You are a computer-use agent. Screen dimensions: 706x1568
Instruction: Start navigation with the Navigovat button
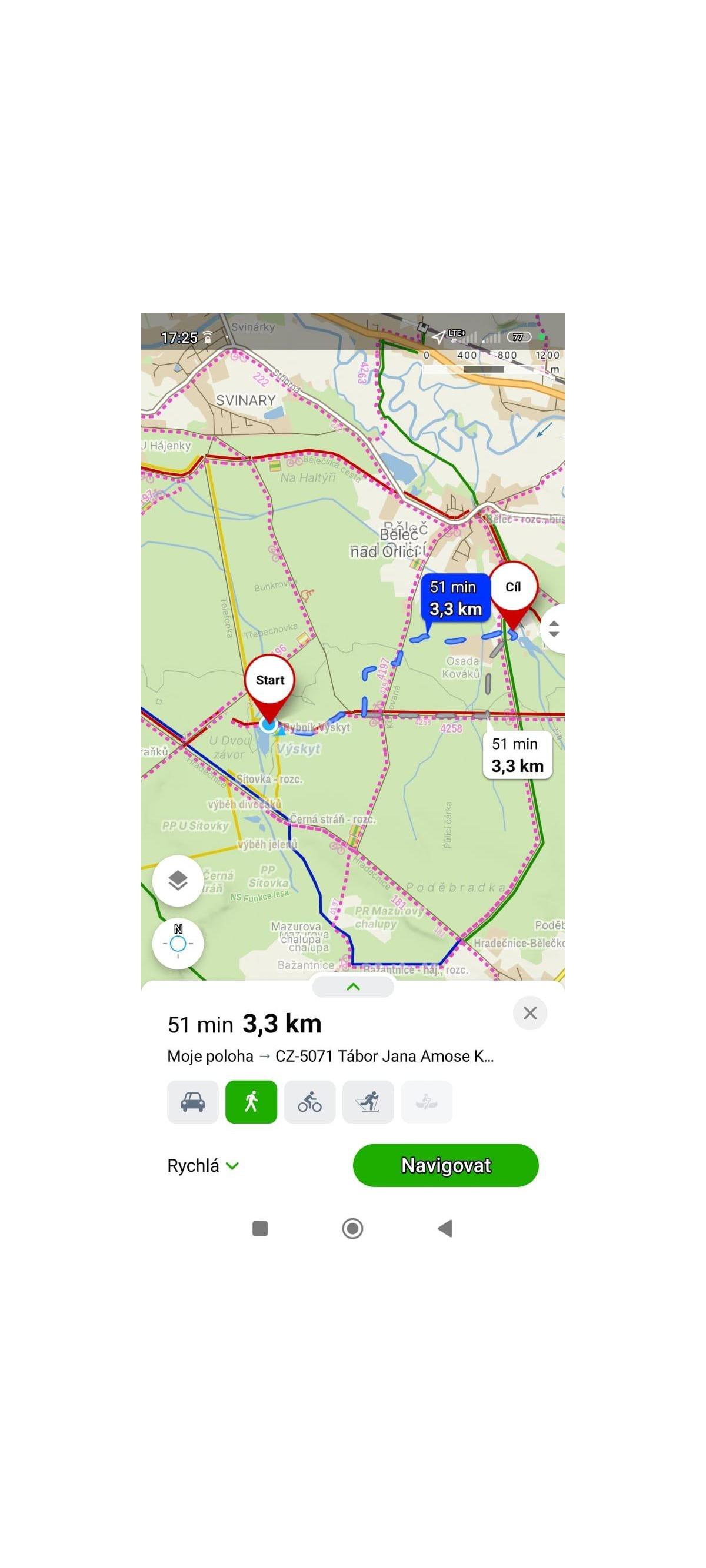[445, 1165]
